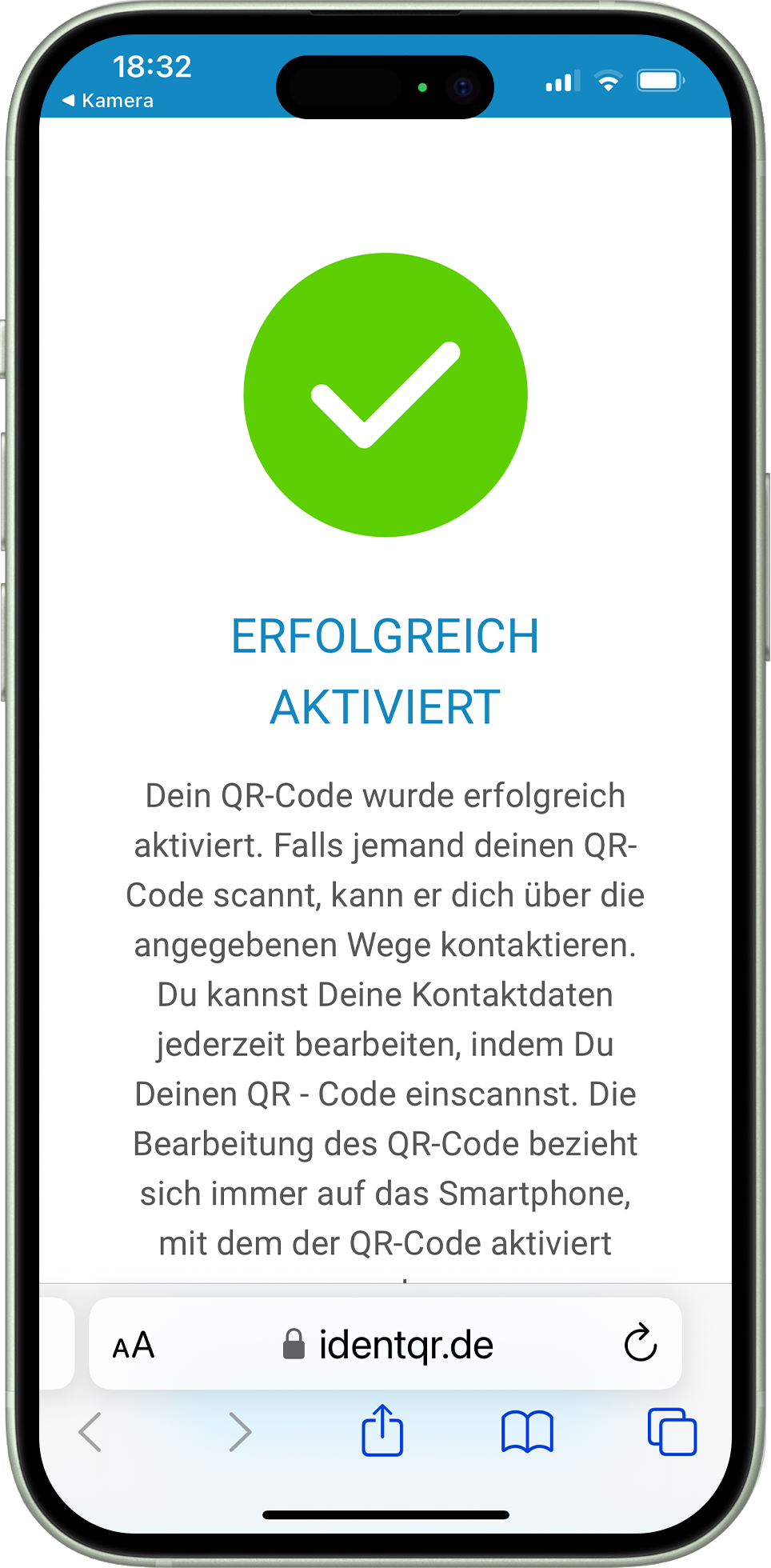The height and width of the screenshot is (1568, 771).
Task: Go back to the previous page
Action: click(x=90, y=1432)
